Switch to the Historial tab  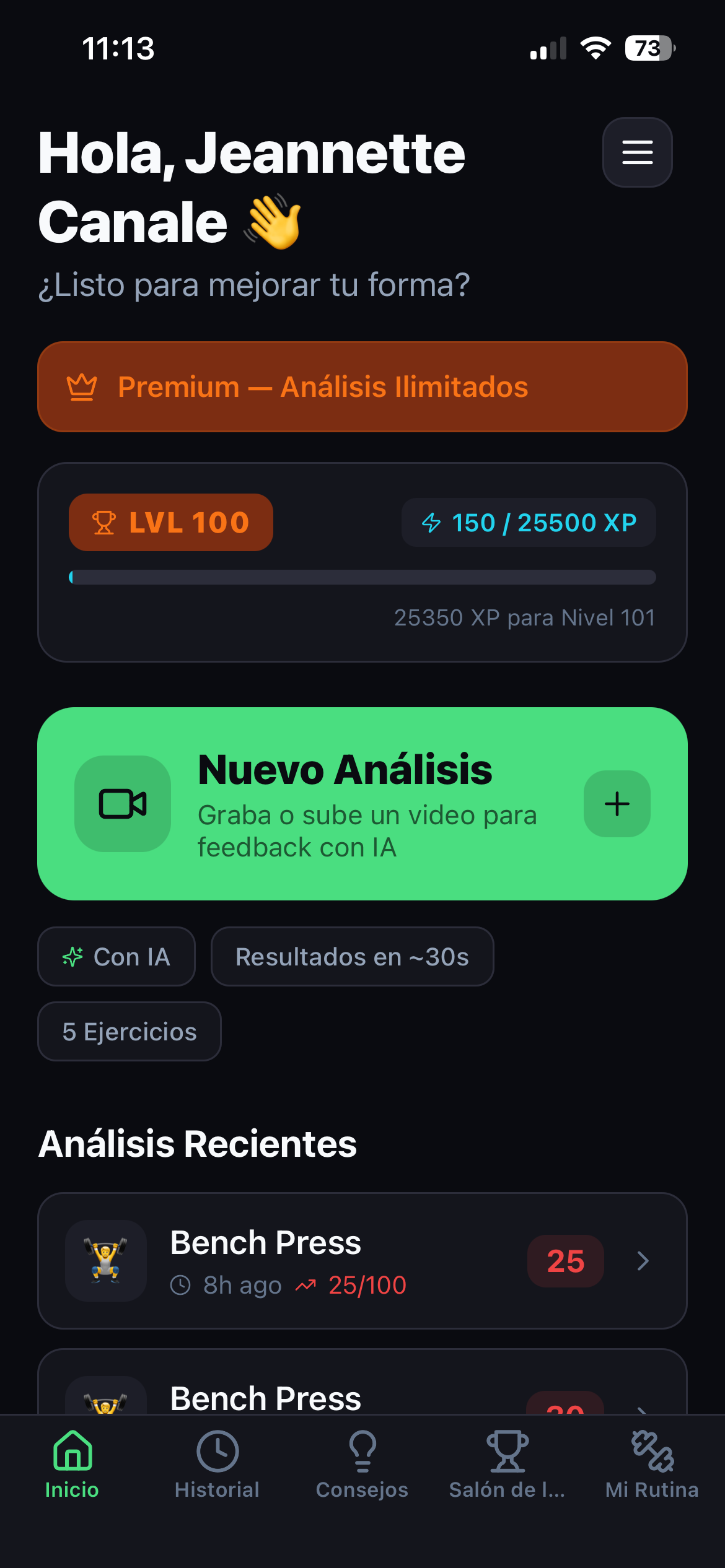(217, 1471)
